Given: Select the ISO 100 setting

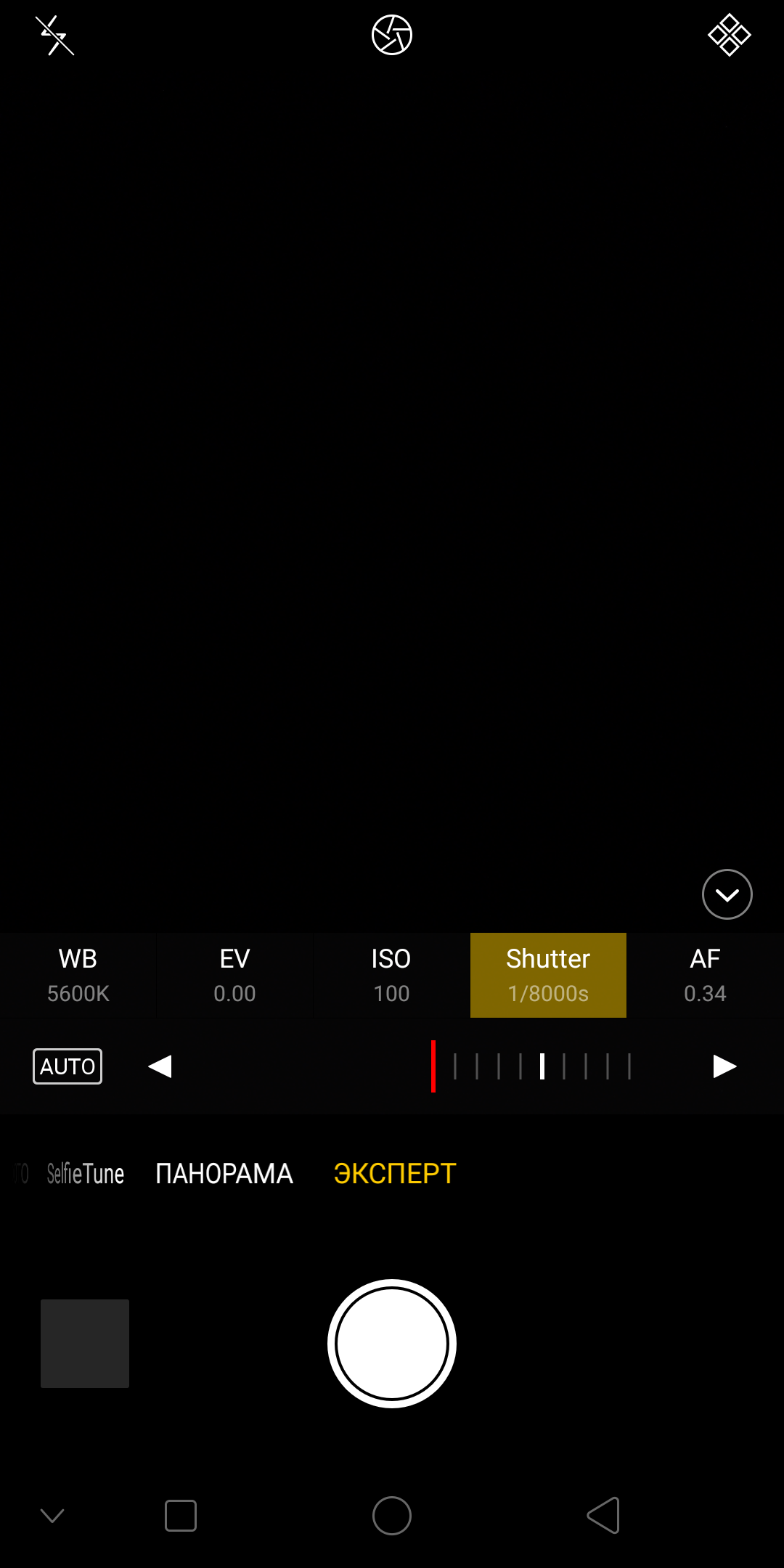Looking at the screenshot, I should [391, 975].
